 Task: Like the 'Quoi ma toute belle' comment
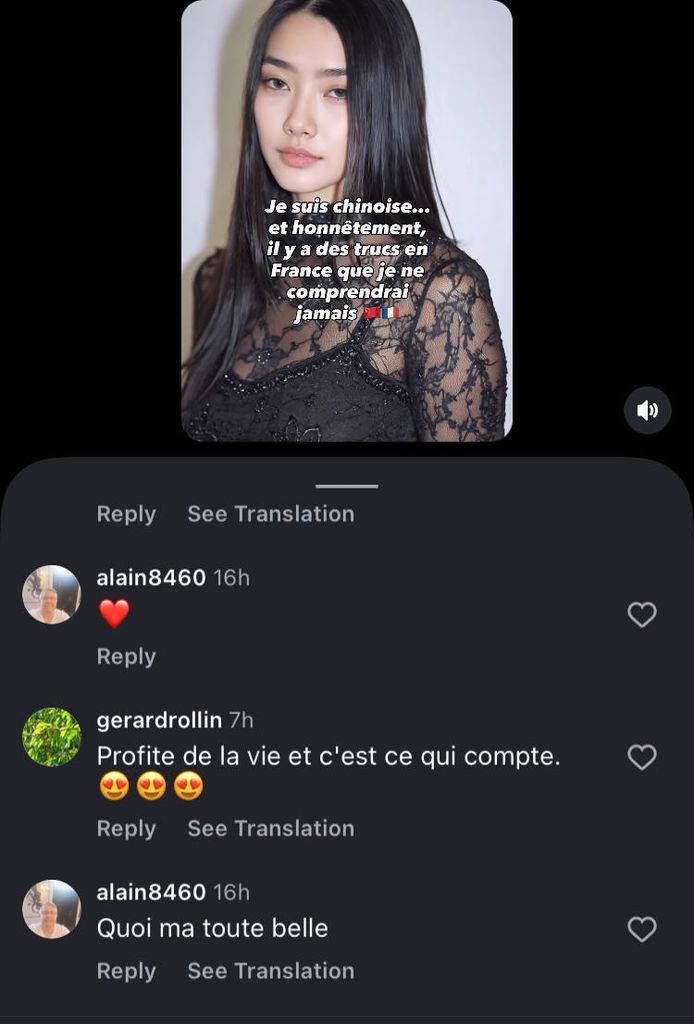coord(641,930)
